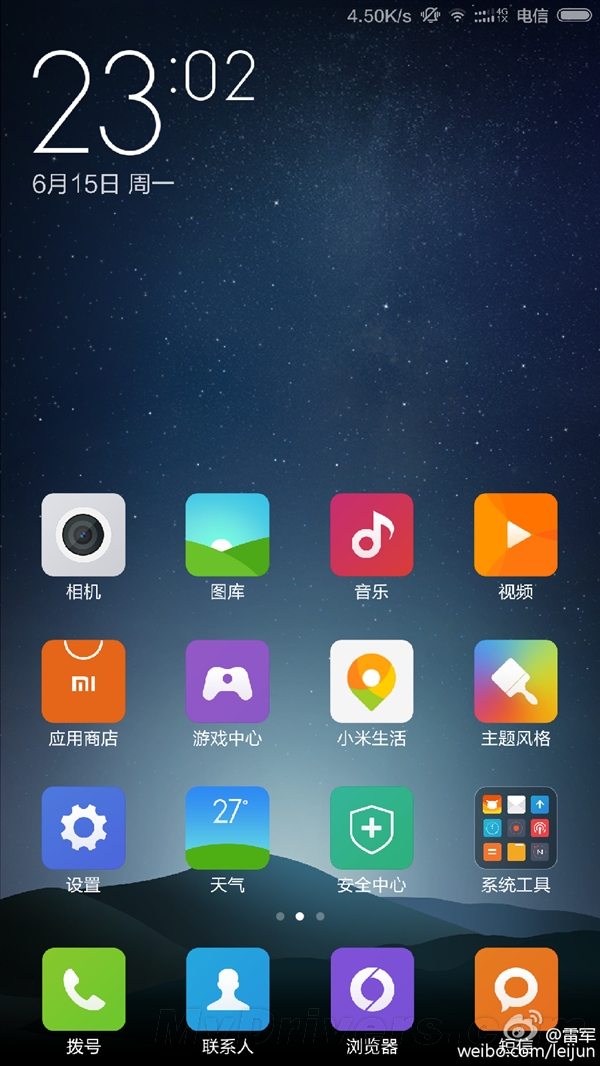Check the 天气 weather app
Image resolution: width=600 pixels, height=1066 pixels.
227,827
